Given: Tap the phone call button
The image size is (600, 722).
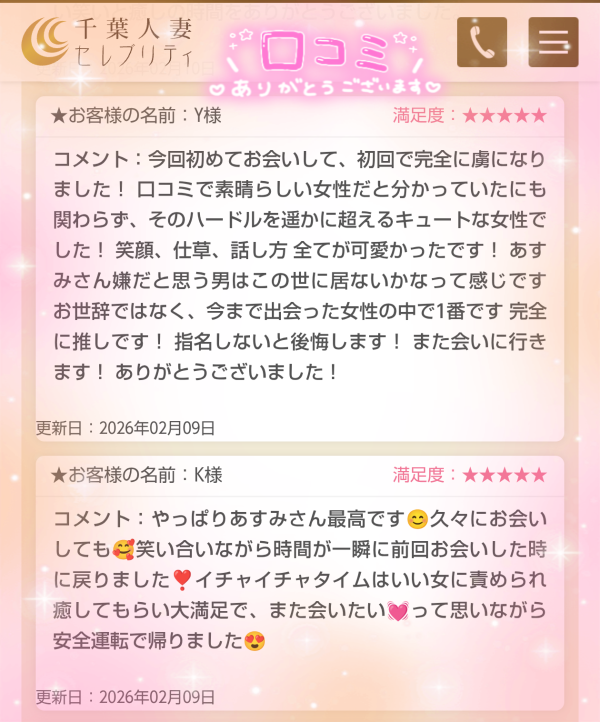Looking at the screenshot, I should pyautogui.click(x=482, y=42).
